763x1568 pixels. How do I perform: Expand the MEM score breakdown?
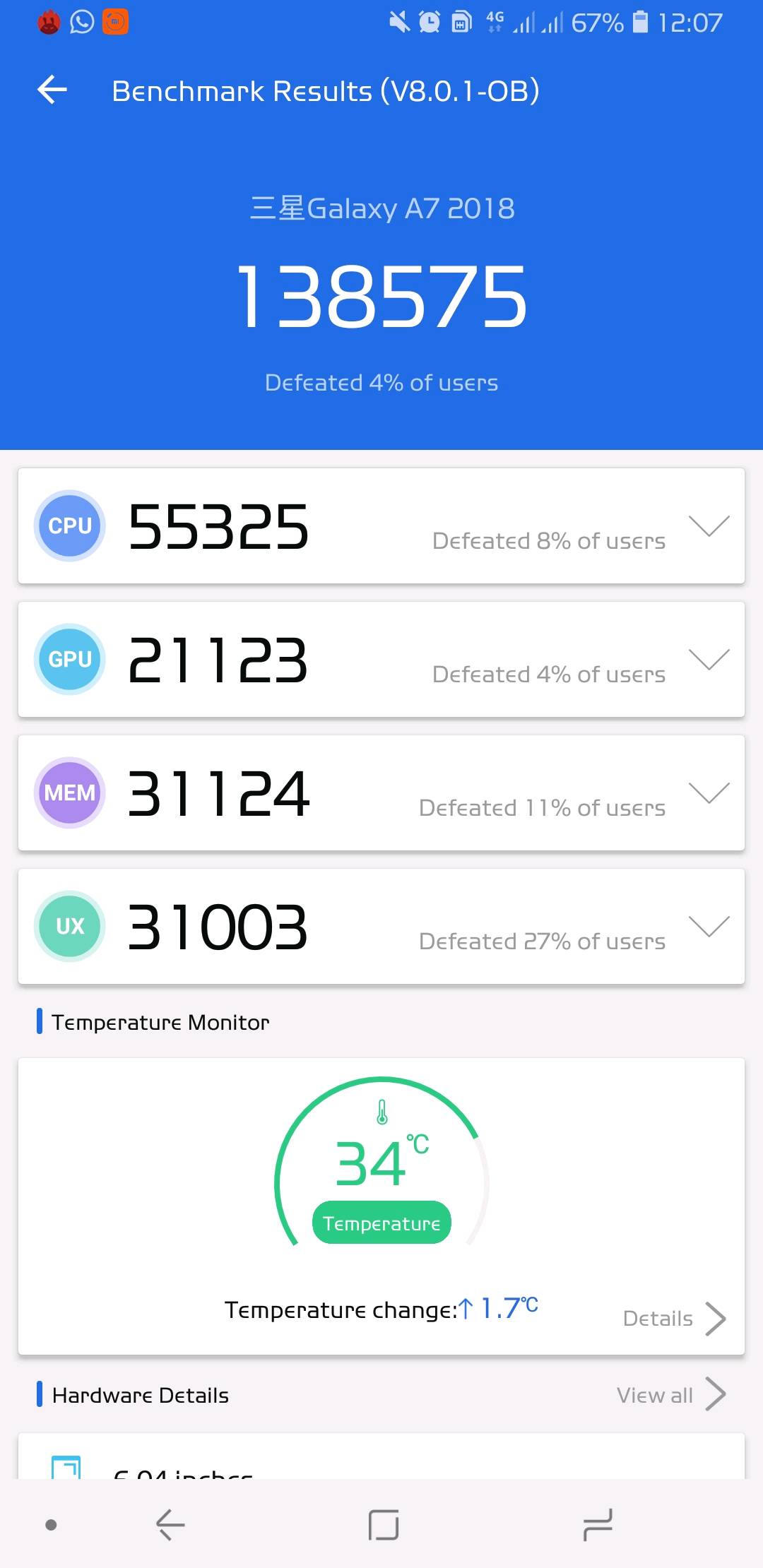tap(709, 793)
